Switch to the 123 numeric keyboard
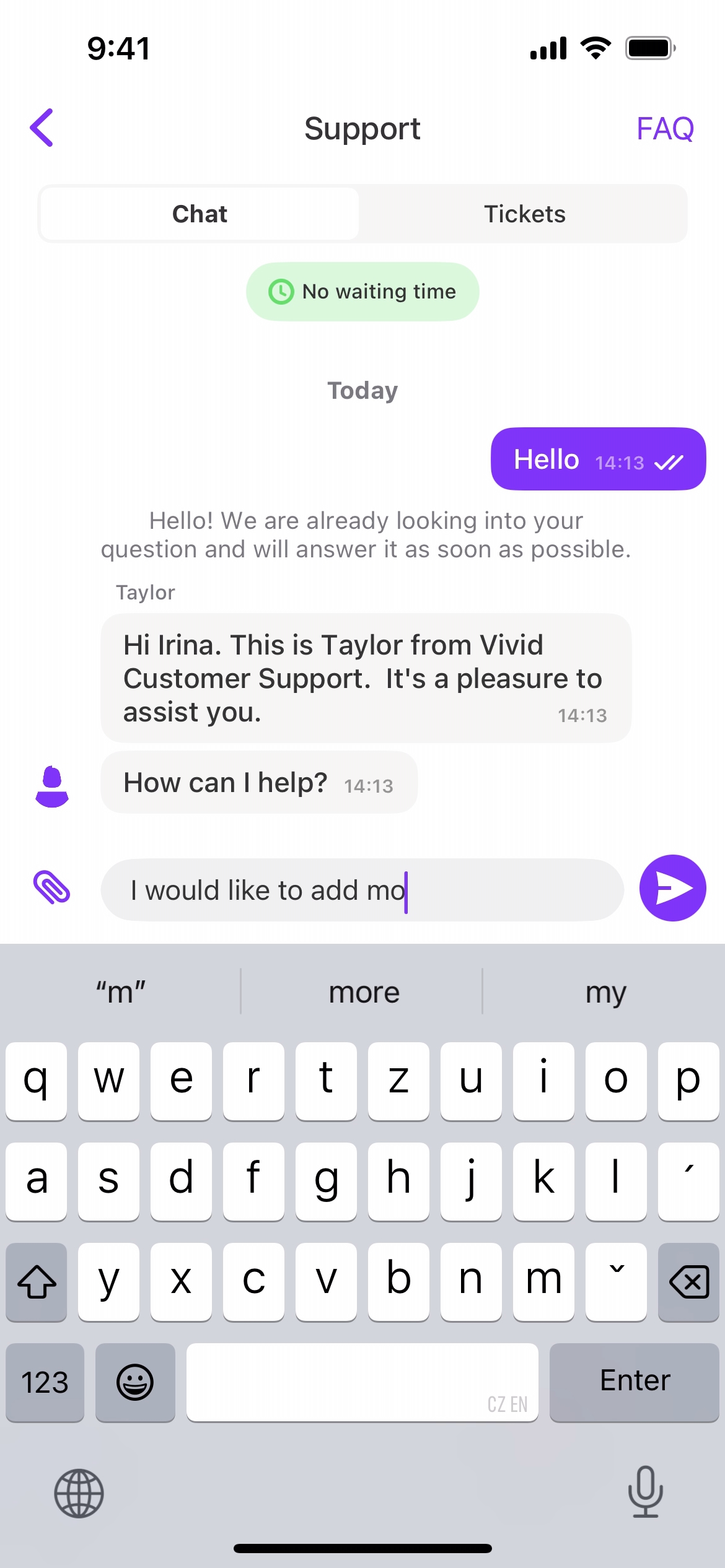725x1568 pixels. pos(45,1382)
